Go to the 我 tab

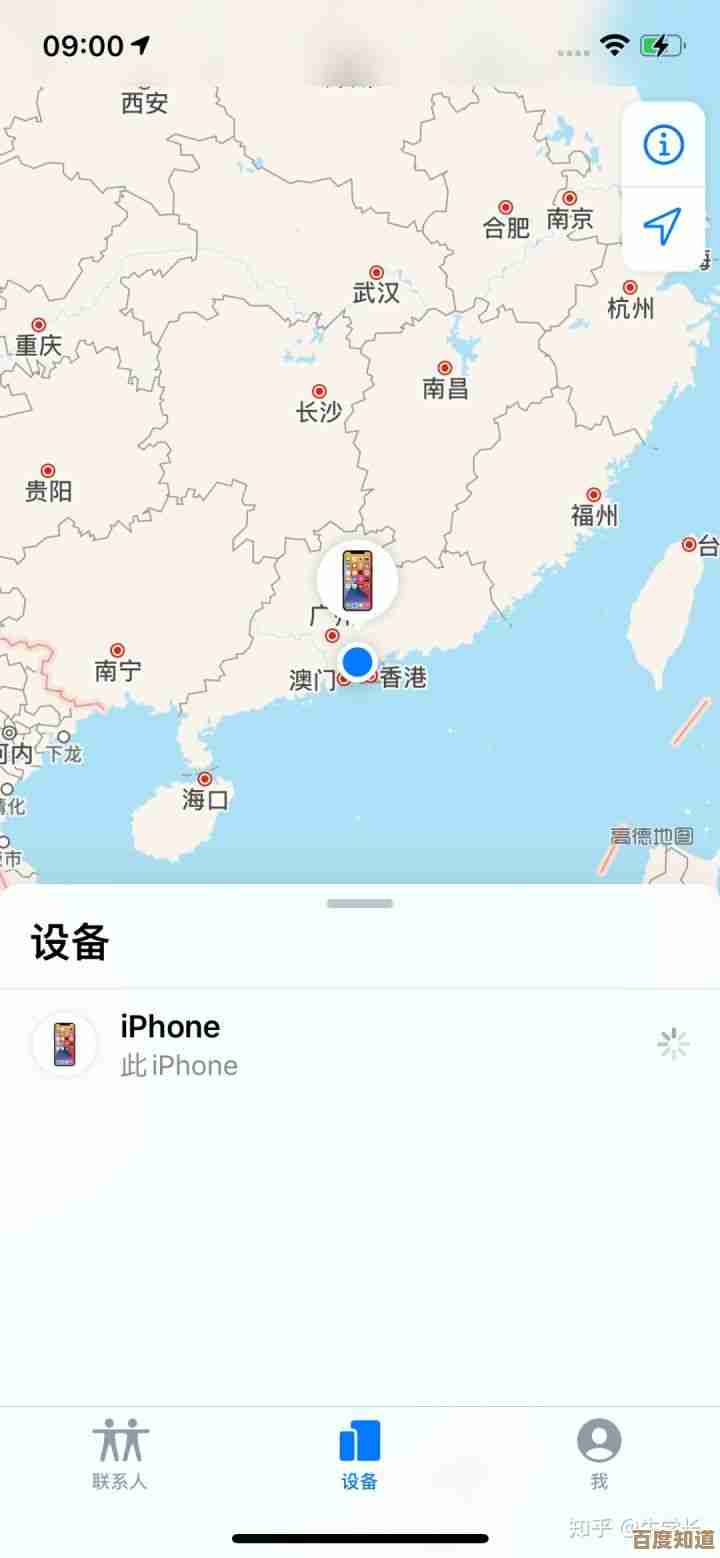599,1453
